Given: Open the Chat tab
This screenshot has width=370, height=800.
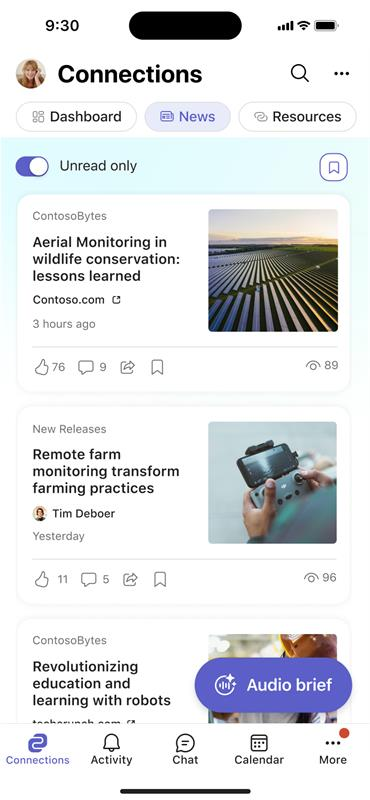Looking at the screenshot, I should tap(185, 749).
